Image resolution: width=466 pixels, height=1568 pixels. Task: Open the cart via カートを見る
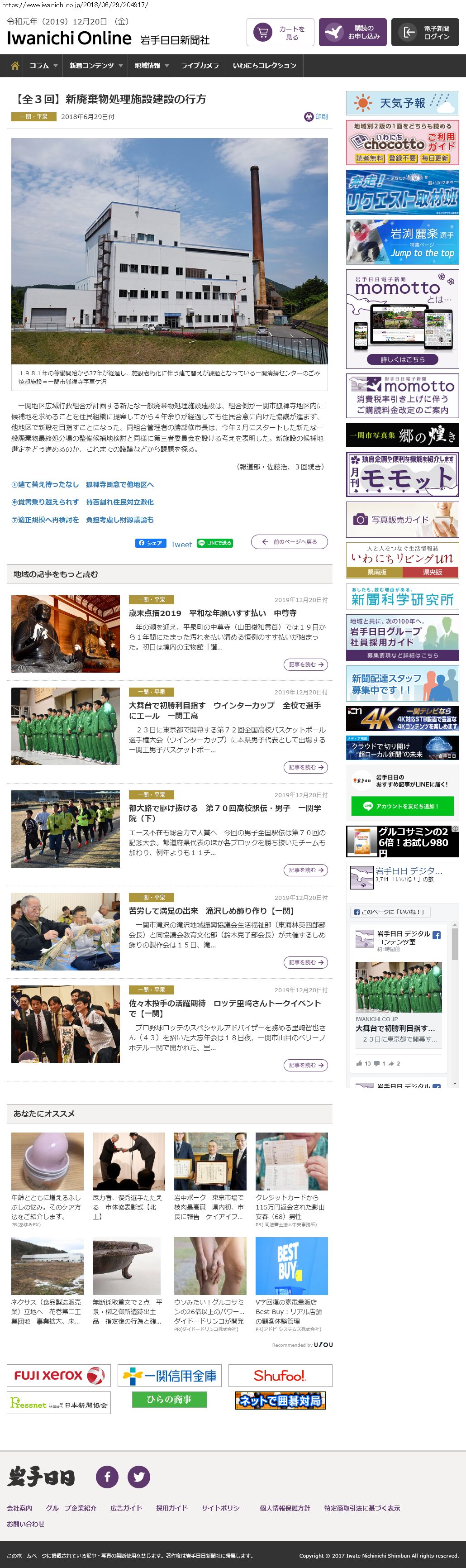(279, 32)
